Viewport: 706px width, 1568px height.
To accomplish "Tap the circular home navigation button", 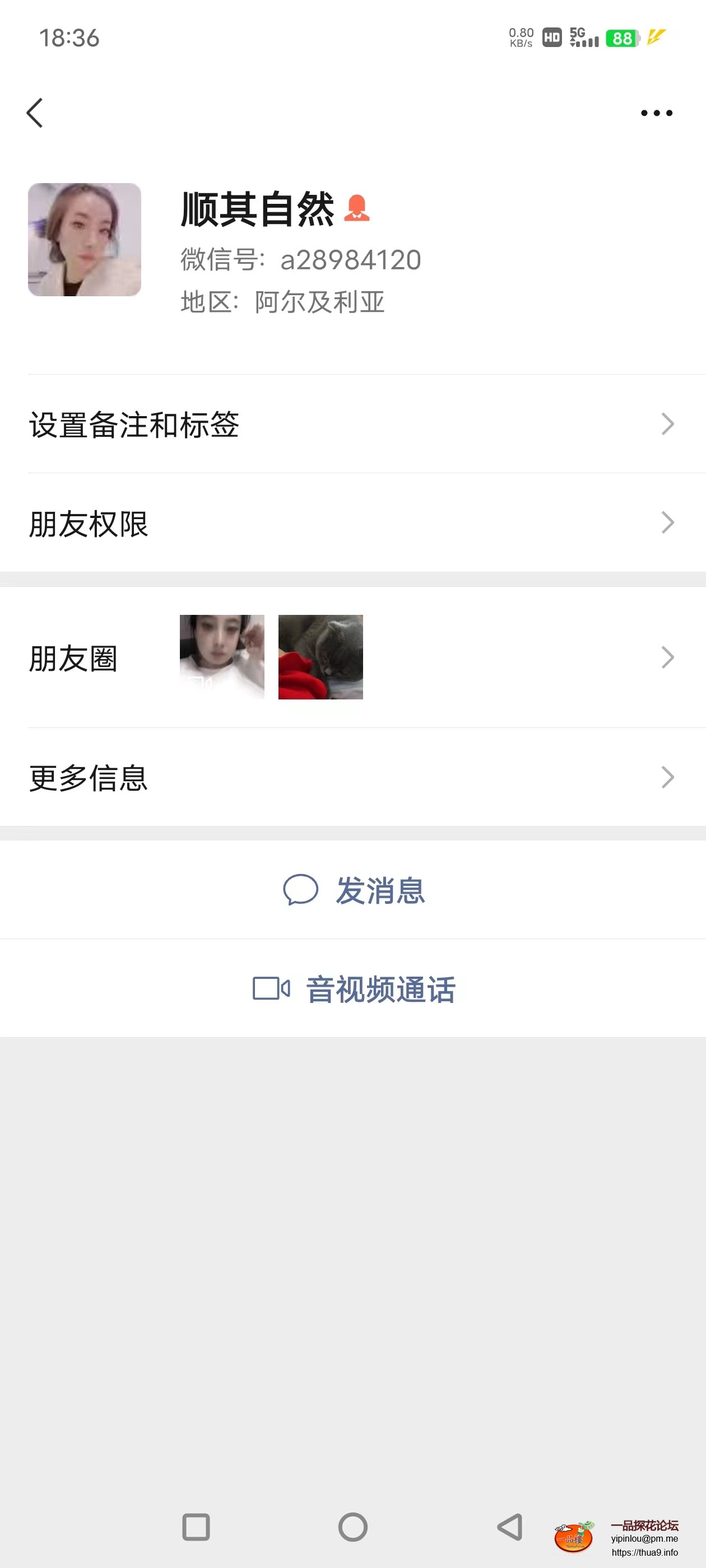I will 352,1527.
